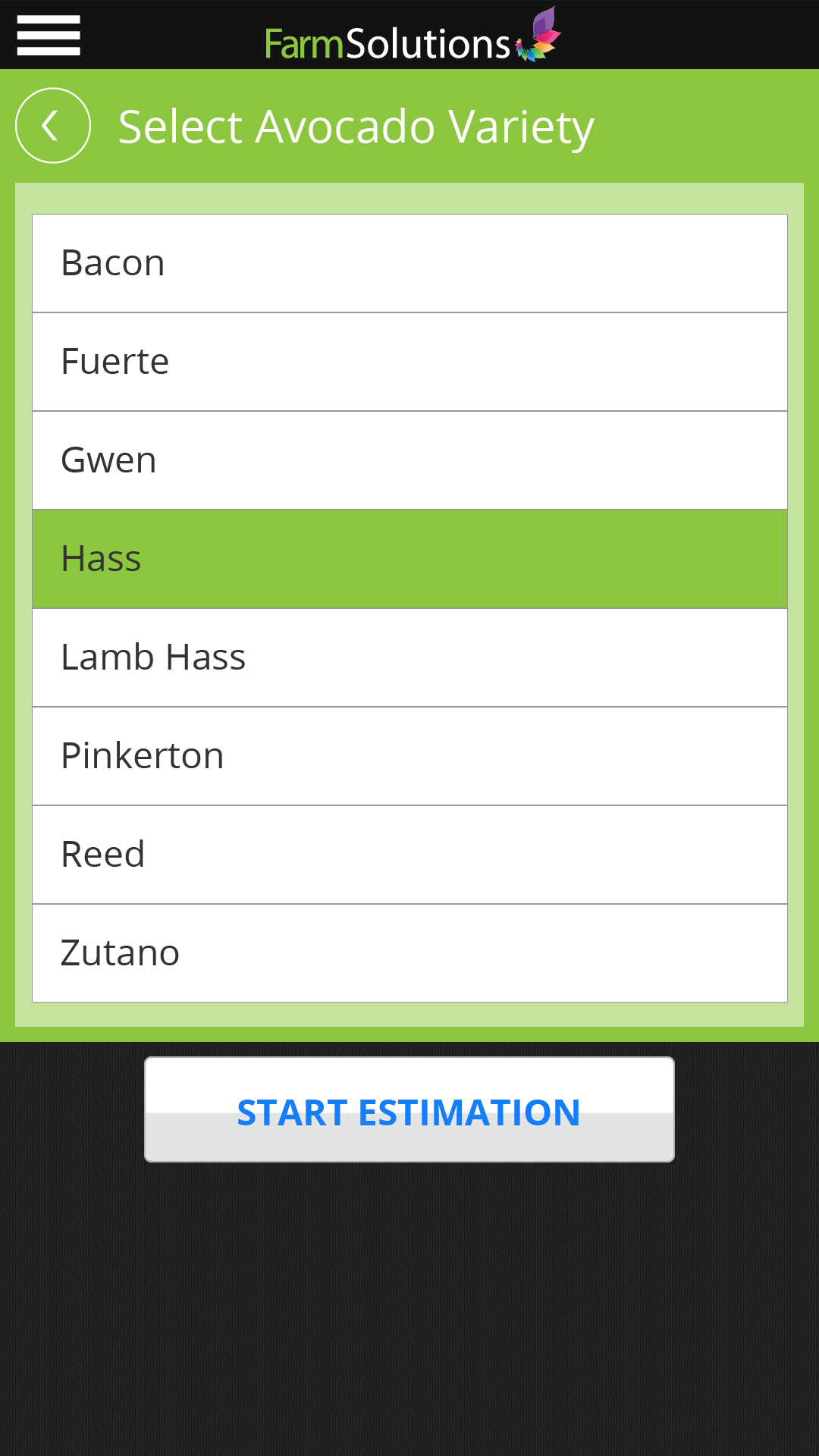819x1456 pixels.
Task: Select the highlighted Hass row
Action: pyautogui.click(x=409, y=559)
